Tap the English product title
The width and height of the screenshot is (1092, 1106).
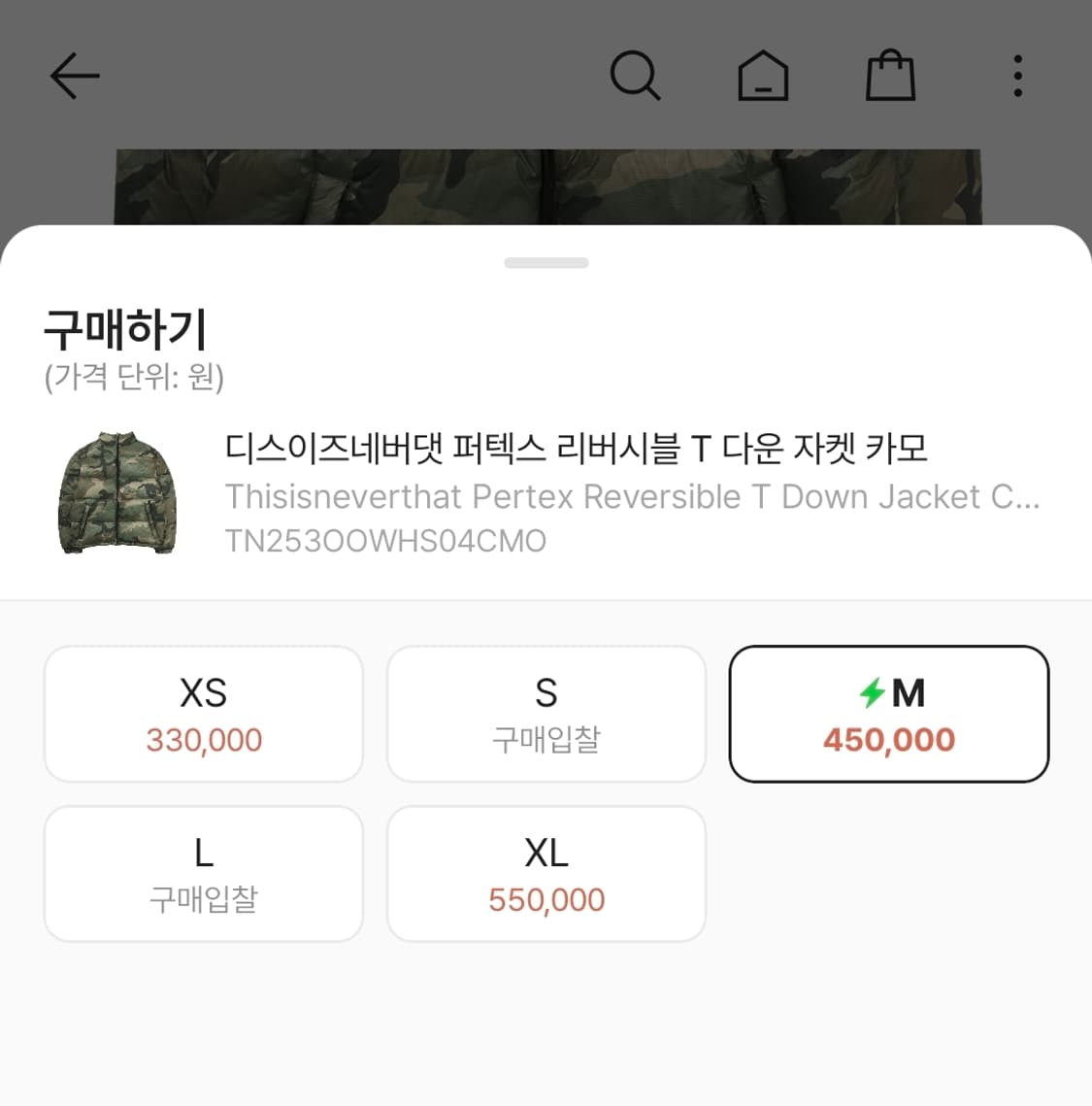(631, 496)
